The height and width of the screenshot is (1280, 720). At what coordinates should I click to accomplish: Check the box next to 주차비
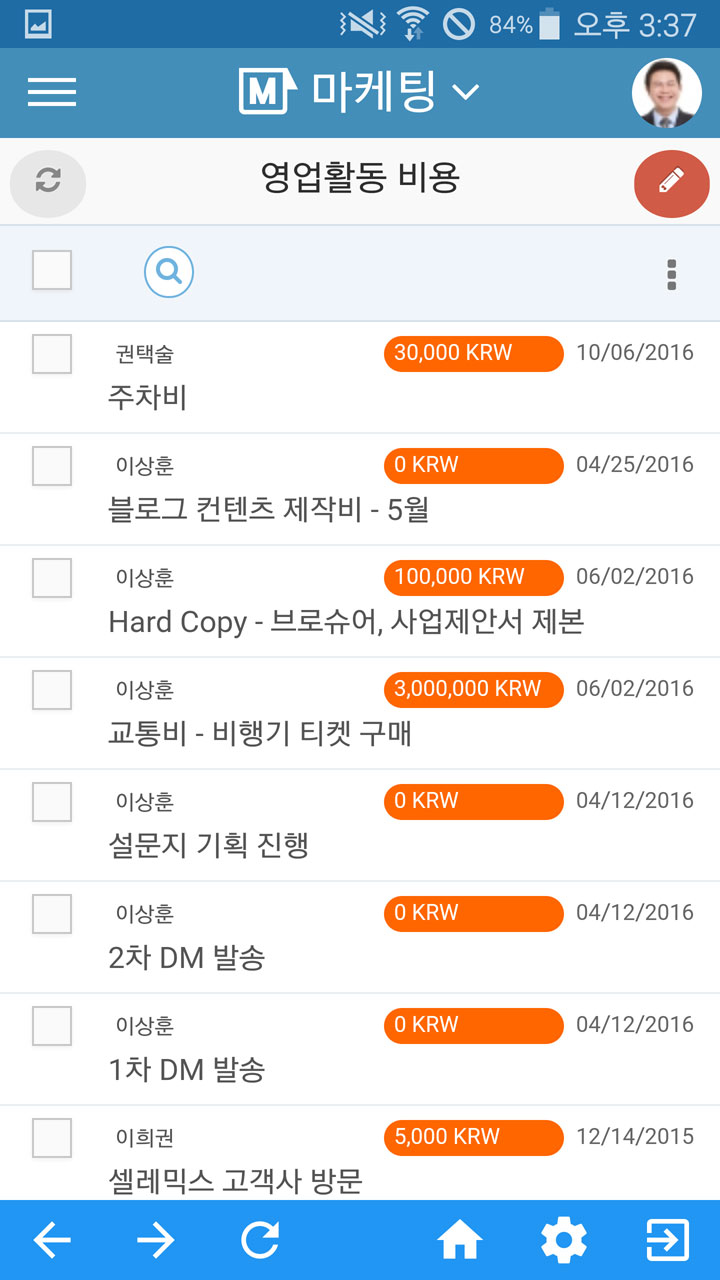(x=52, y=354)
